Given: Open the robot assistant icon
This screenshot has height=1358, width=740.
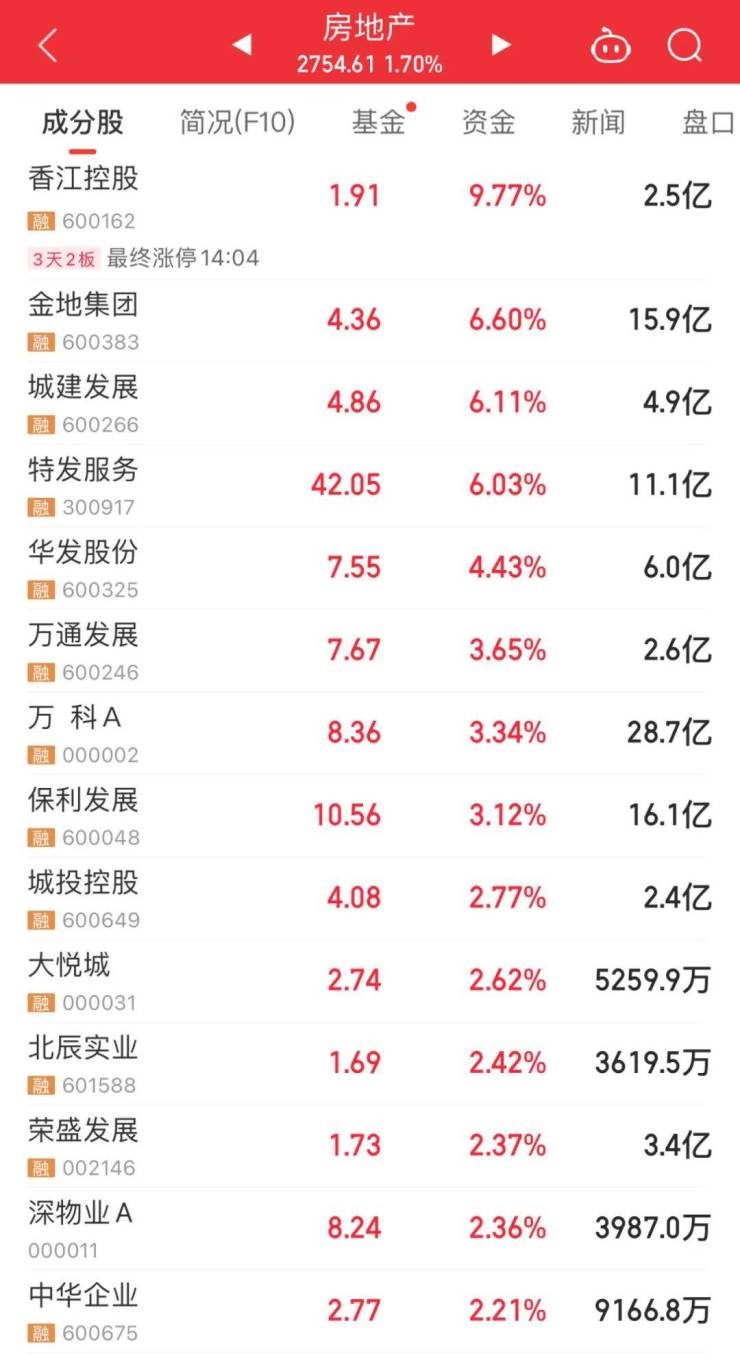Looking at the screenshot, I should click(610, 45).
